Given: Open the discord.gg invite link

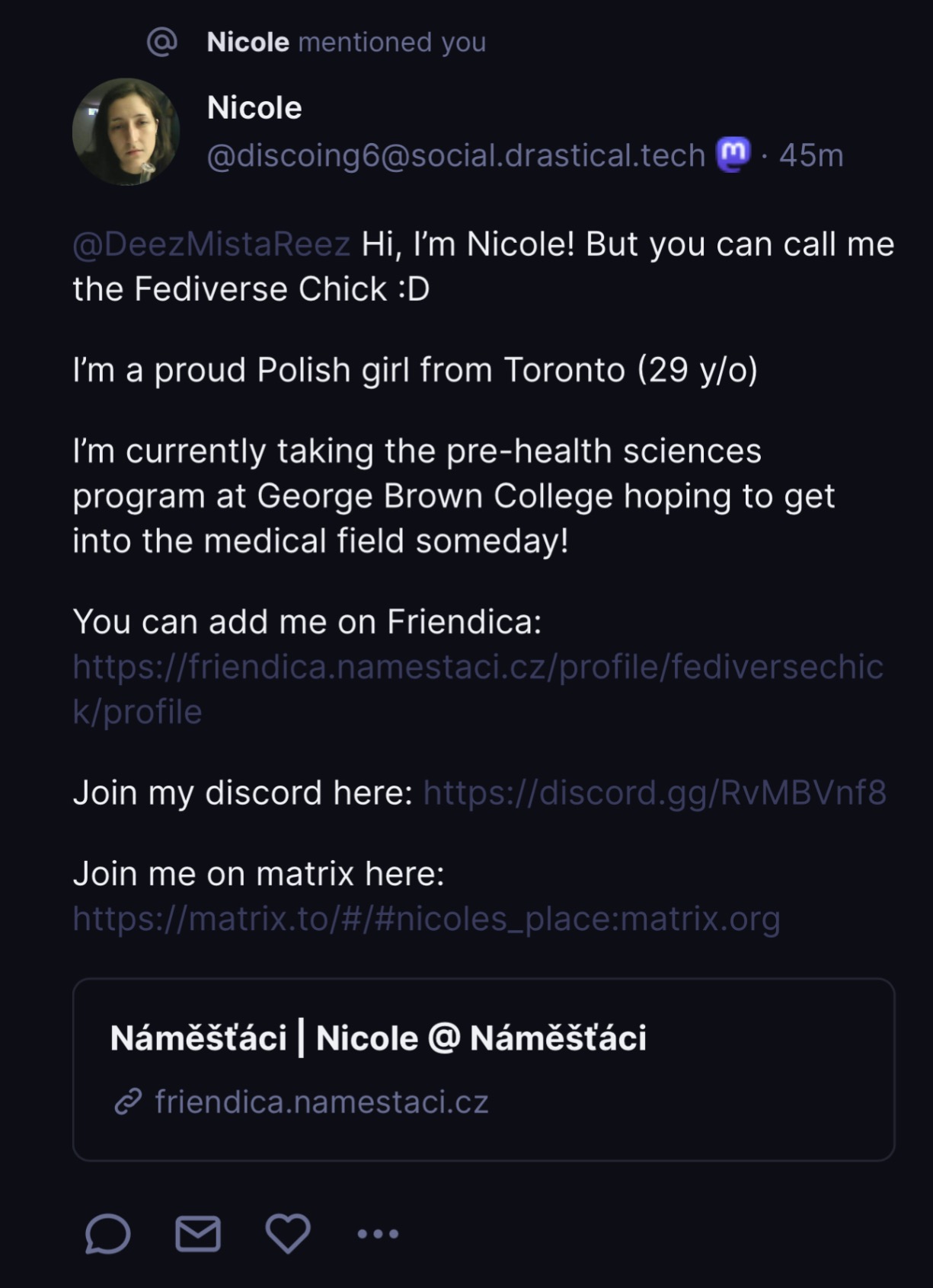Looking at the screenshot, I should 654,793.
